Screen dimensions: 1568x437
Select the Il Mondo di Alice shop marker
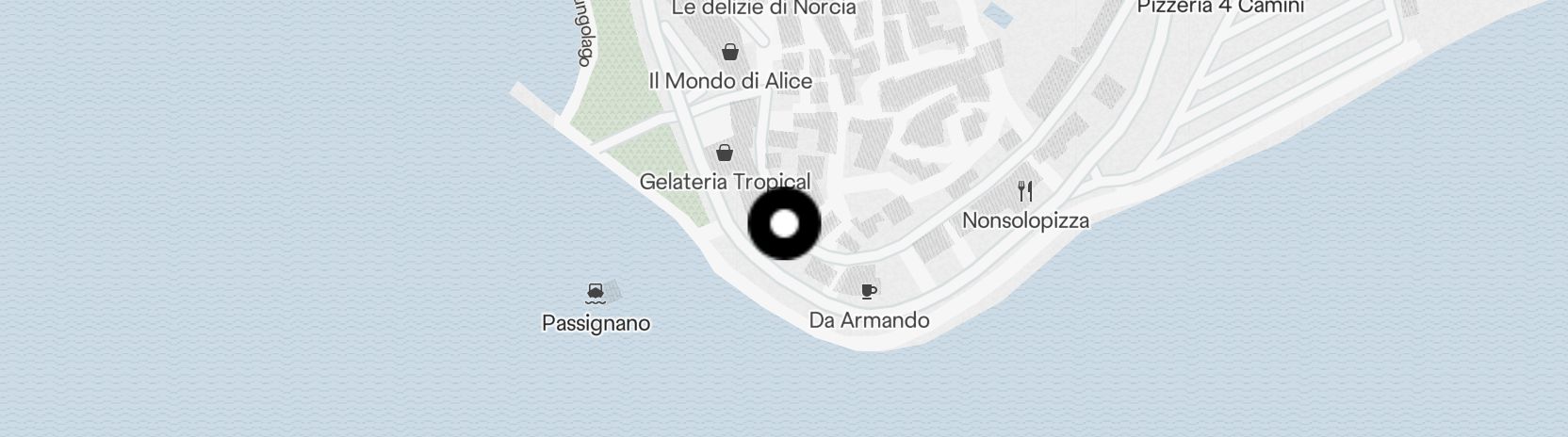729,52
